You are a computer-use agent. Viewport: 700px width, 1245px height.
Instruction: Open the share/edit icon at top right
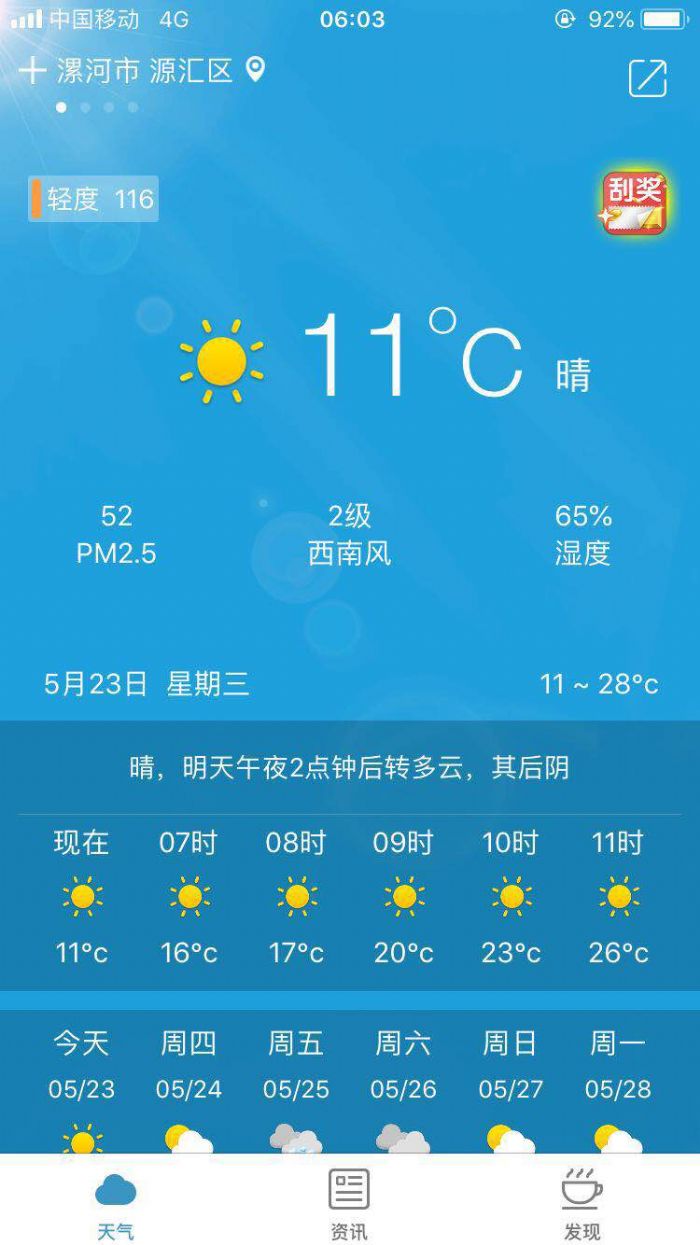[x=647, y=79]
